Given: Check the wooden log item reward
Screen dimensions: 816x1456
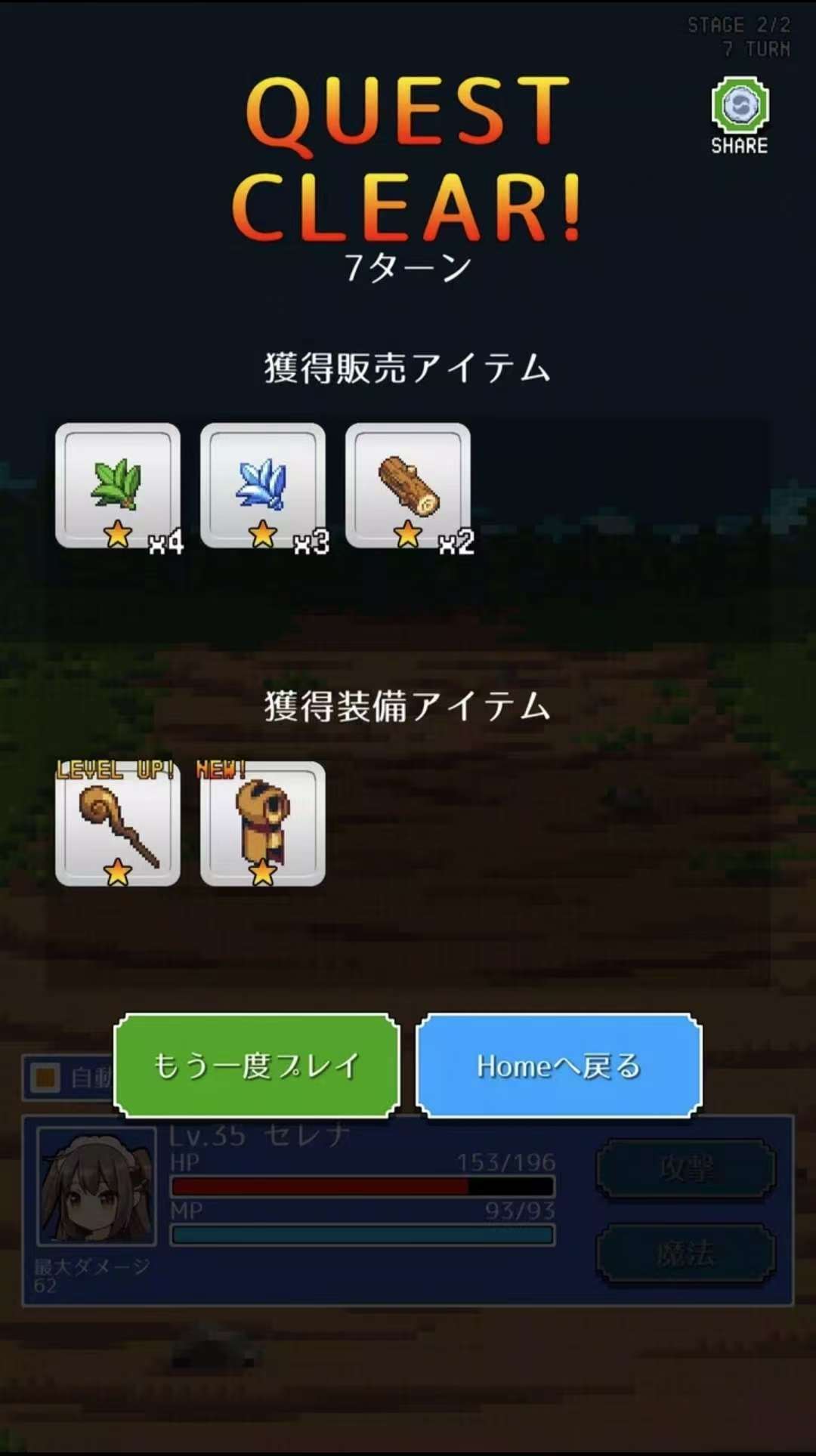Looking at the screenshot, I should point(408,486).
